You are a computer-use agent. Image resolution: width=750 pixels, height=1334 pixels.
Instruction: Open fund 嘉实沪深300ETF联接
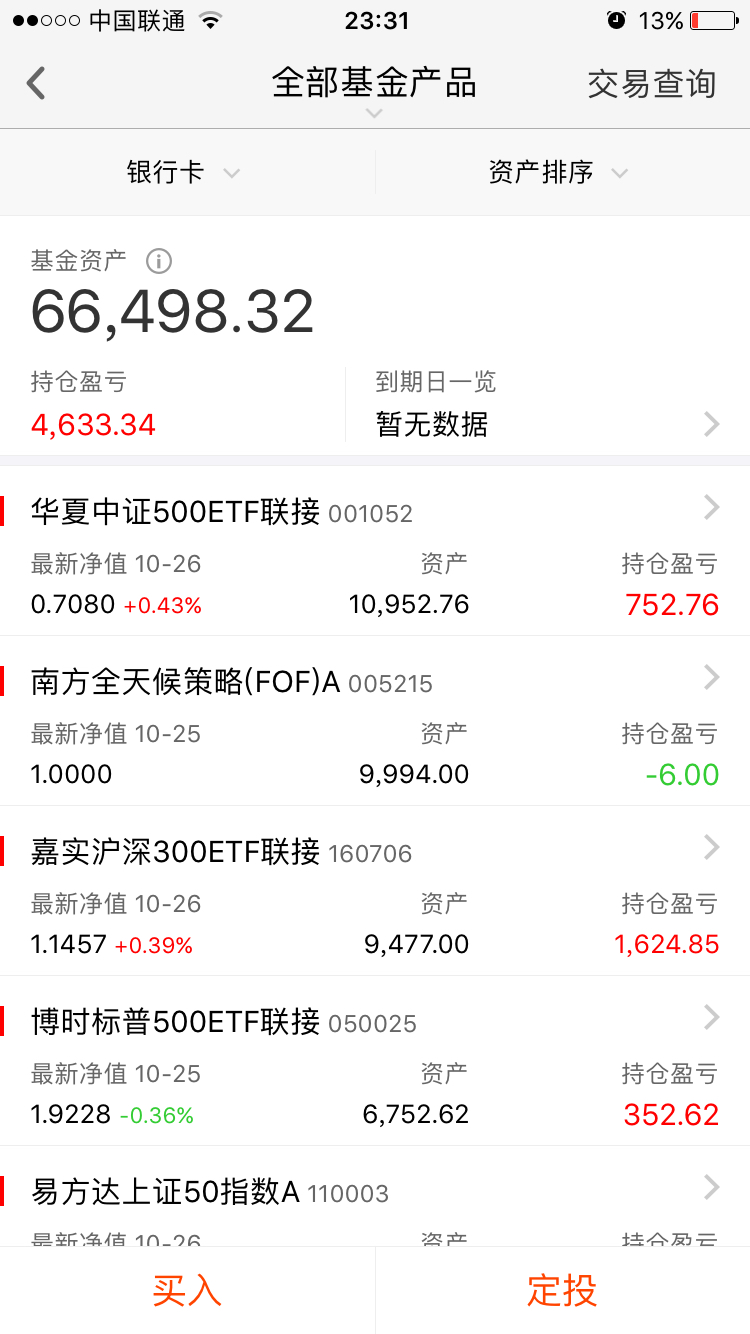(375, 891)
